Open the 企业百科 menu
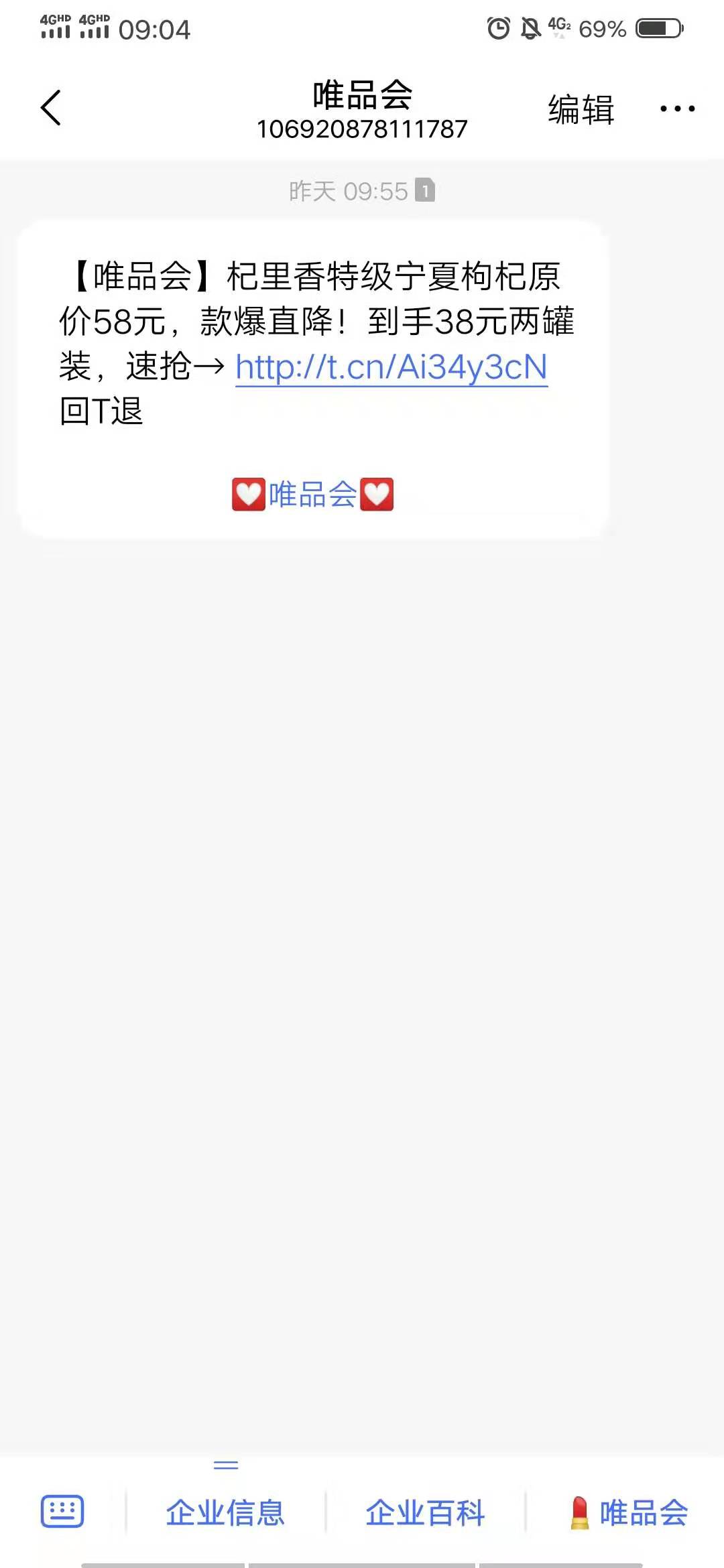Viewport: 724px width, 1568px height. tap(425, 1512)
